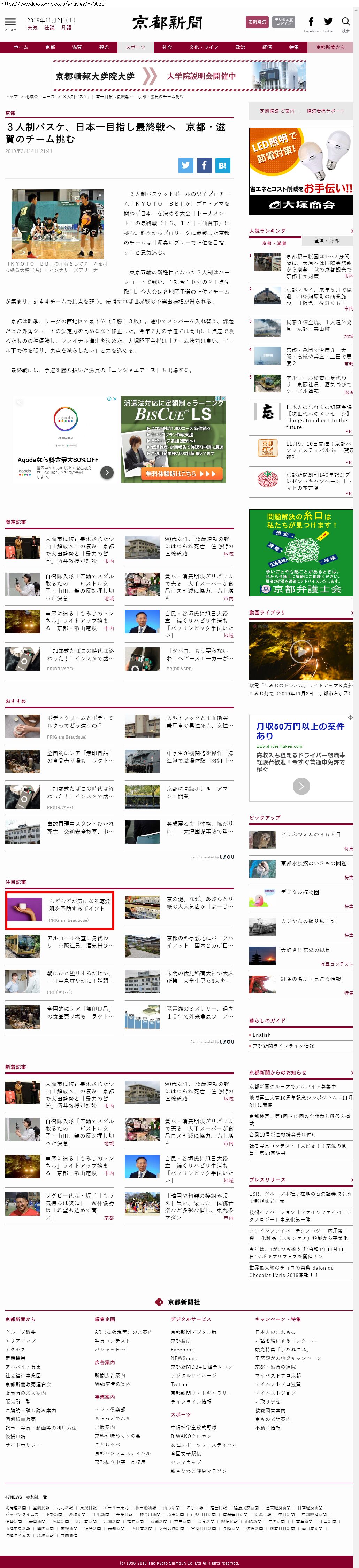Open the 文化・ライフ section

[x=203, y=47]
